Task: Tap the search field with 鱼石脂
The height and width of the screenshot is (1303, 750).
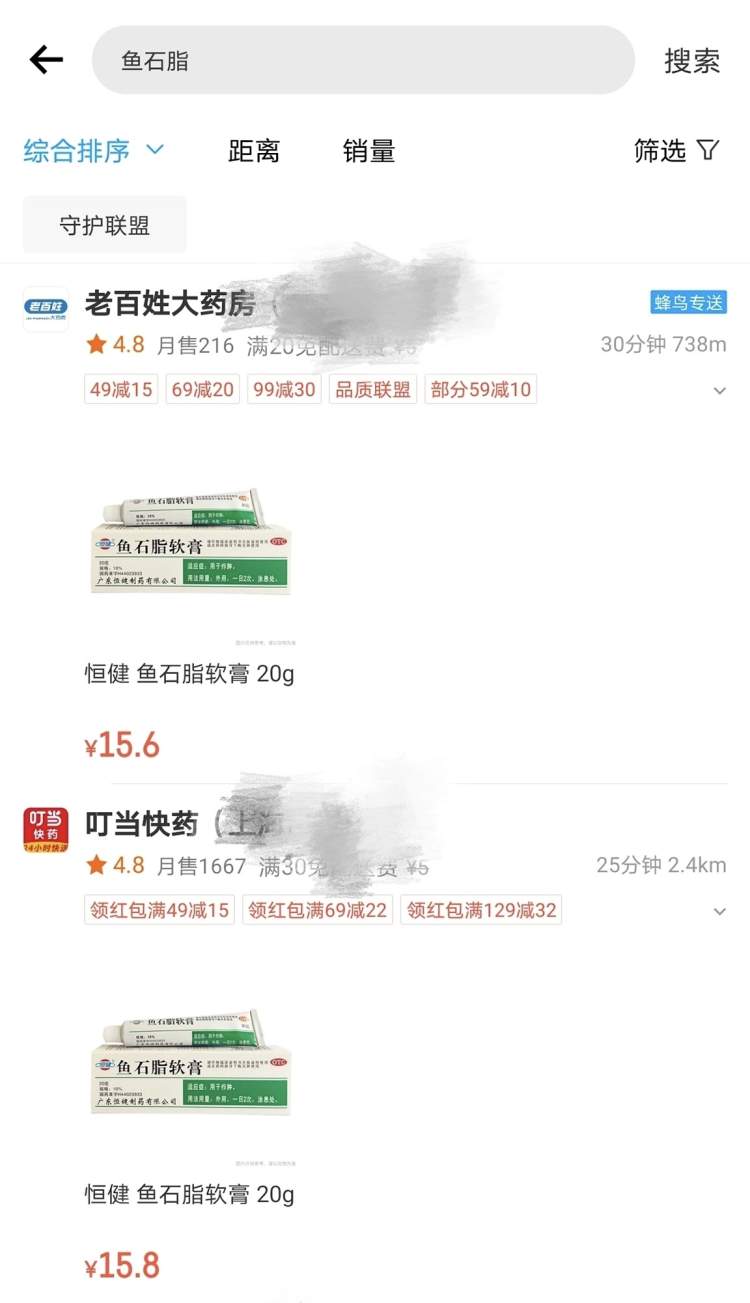Action: coord(362,60)
